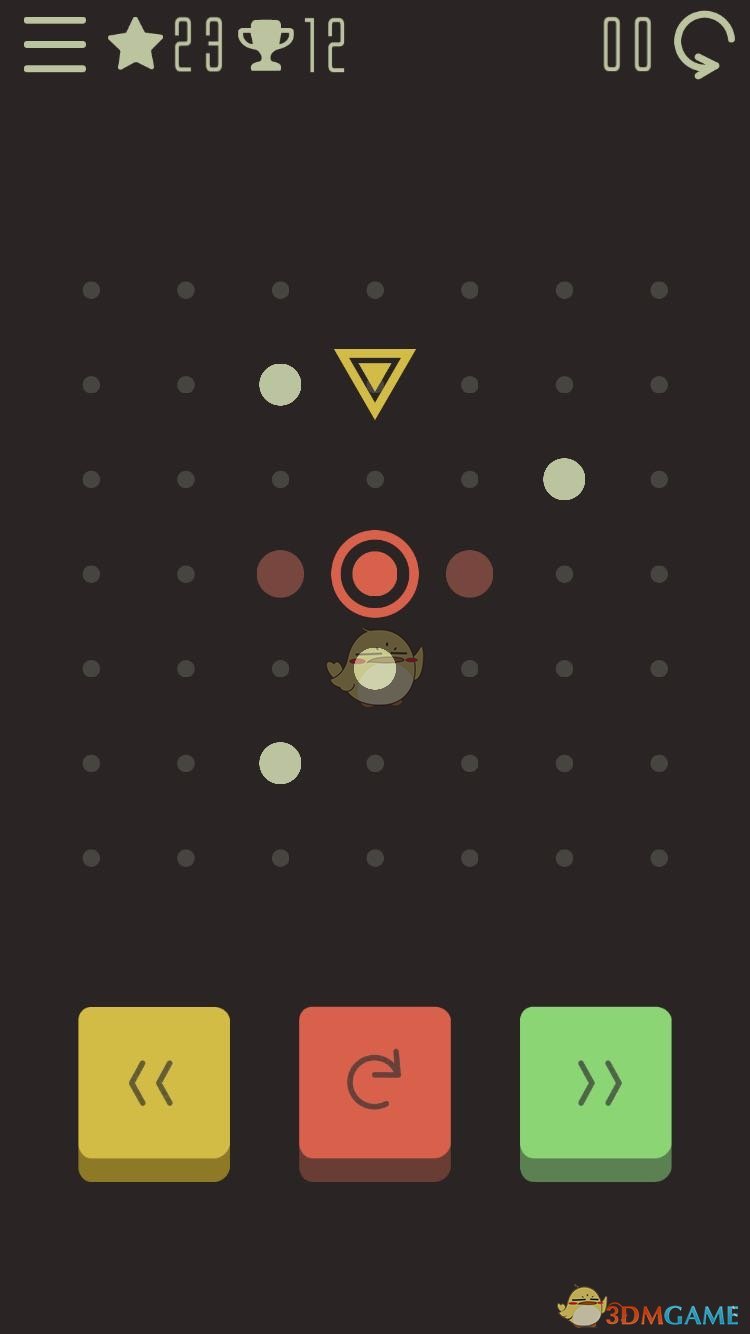Tap the green right-arrows button
750x1334 pixels.
pyautogui.click(x=596, y=1084)
